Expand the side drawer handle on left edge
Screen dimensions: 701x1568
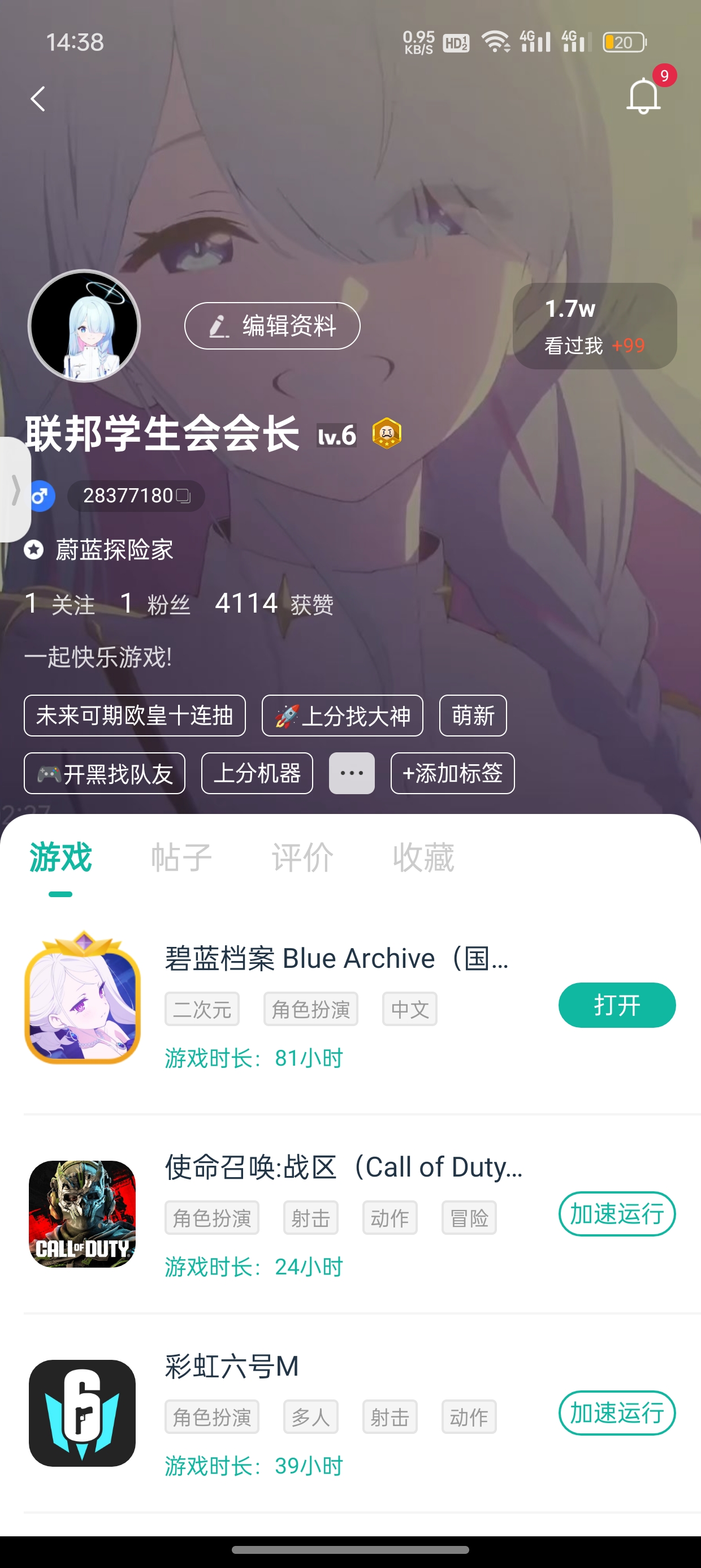(x=15, y=489)
